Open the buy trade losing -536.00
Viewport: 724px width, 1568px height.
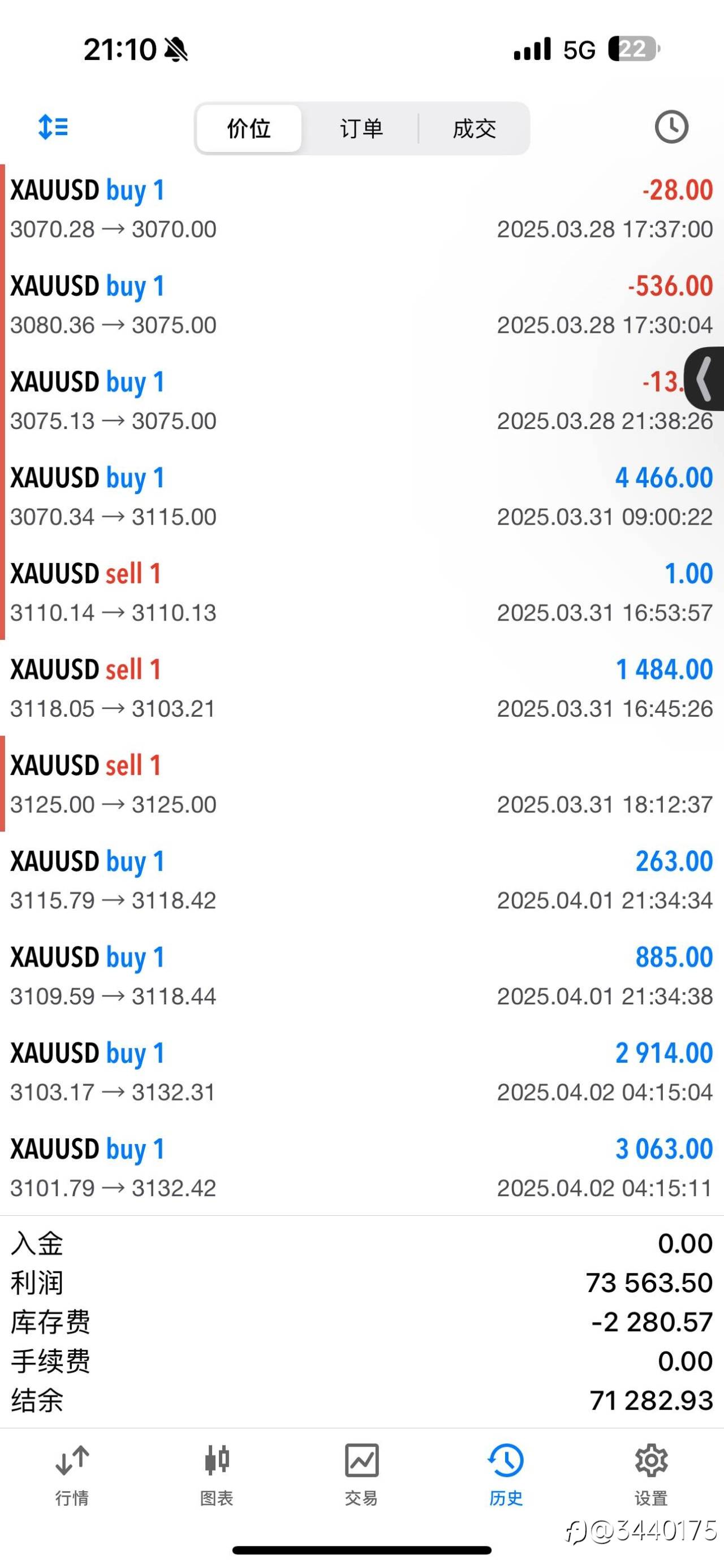click(361, 304)
